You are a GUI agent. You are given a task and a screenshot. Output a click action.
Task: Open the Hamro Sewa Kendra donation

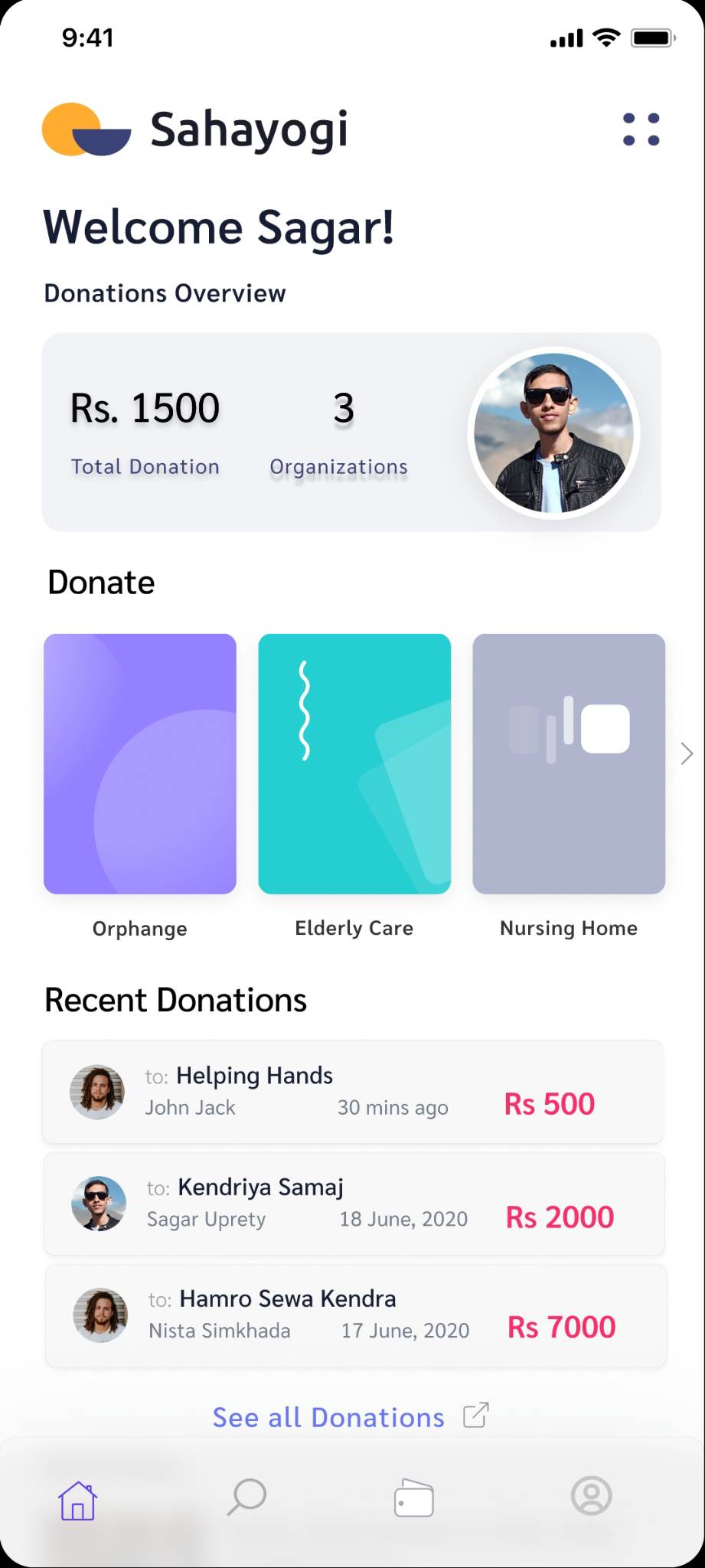coord(355,1315)
